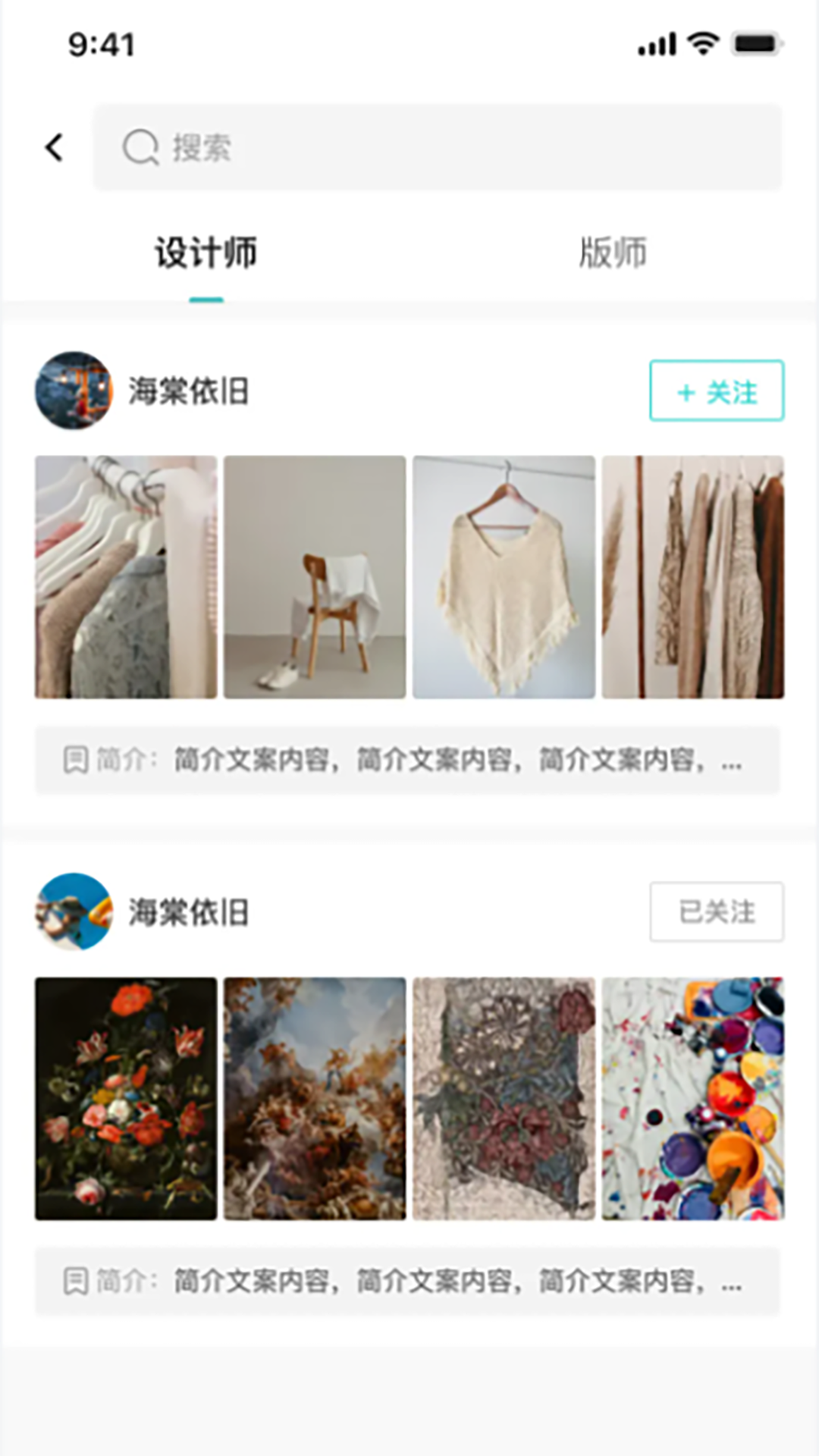
Task: Tap the cellular signal icon
Action: [x=657, y=44]
